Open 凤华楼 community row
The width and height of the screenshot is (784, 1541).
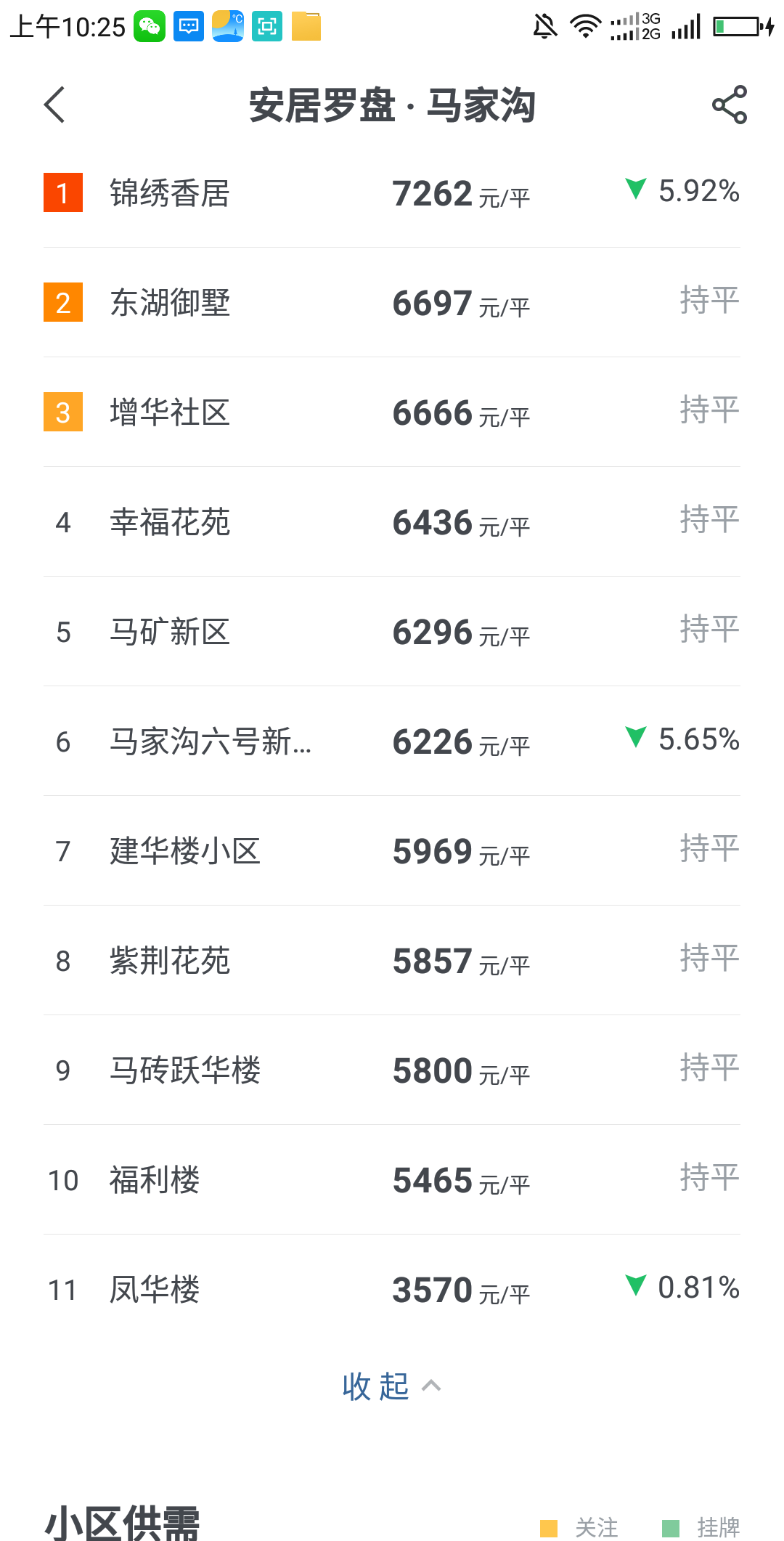(x=155, y=1290)
